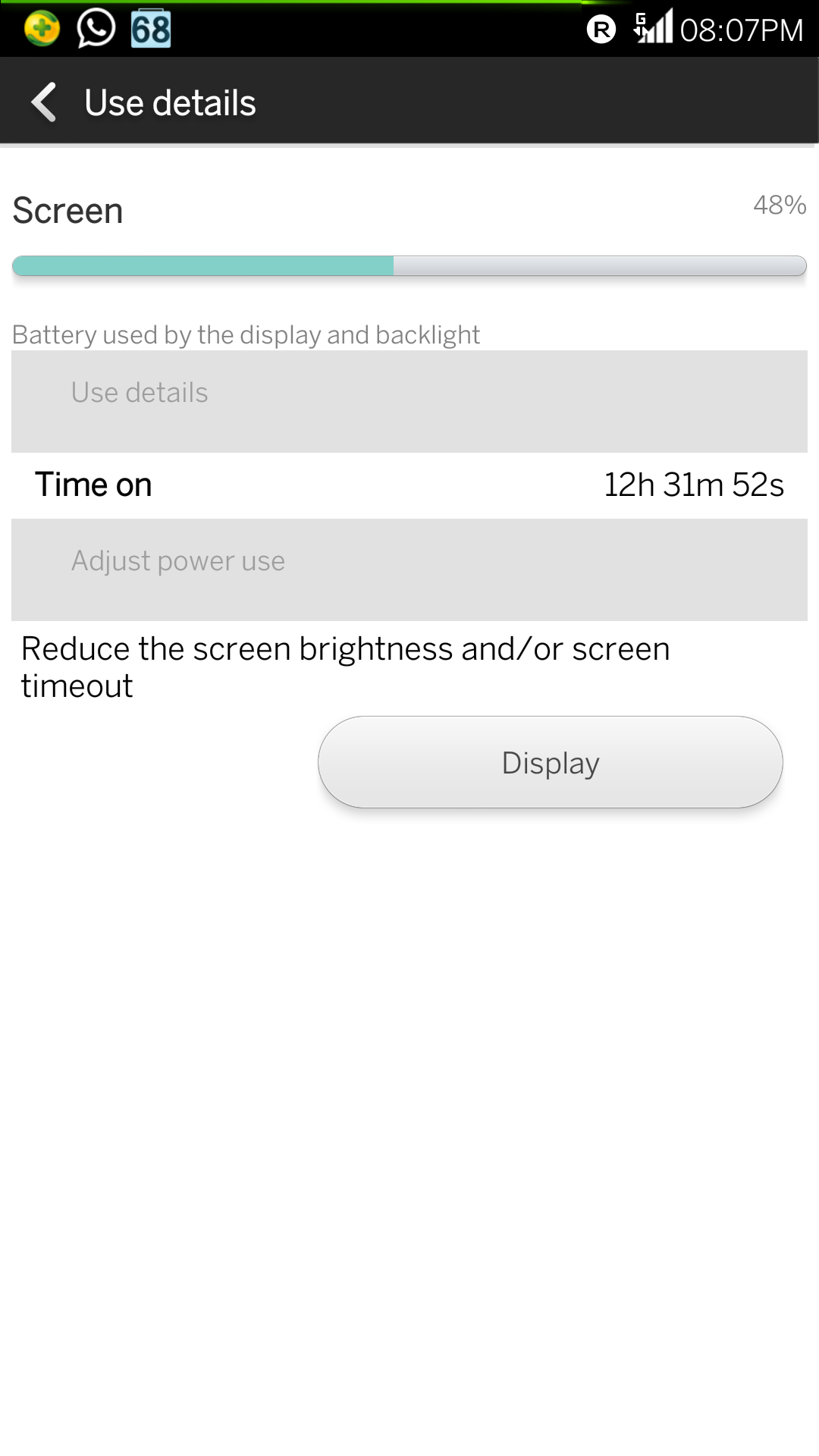819x1456 pixels.
Task: Go back from Use details
Action: point(44,102)
